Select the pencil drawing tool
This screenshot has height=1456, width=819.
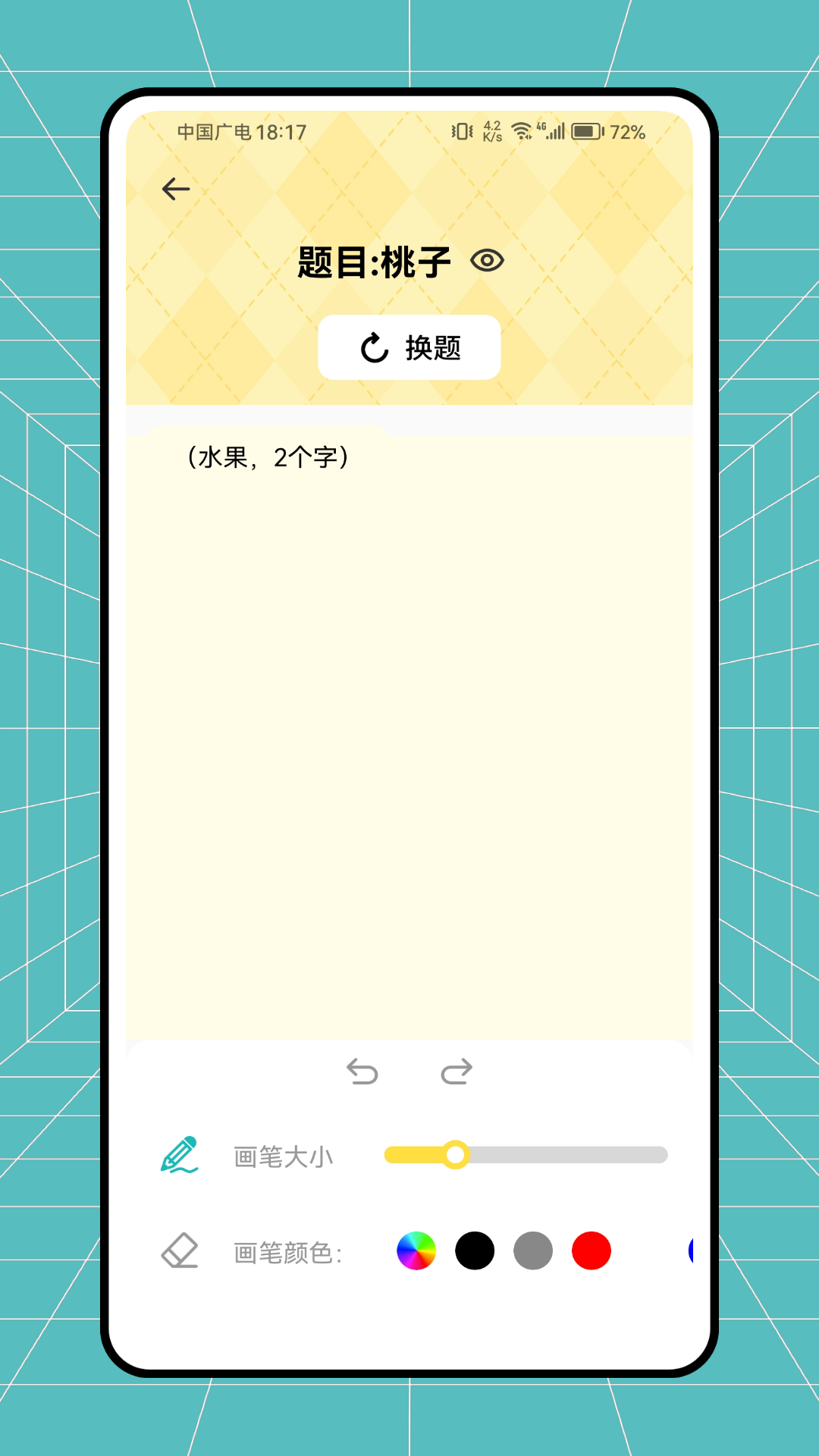180,1154
